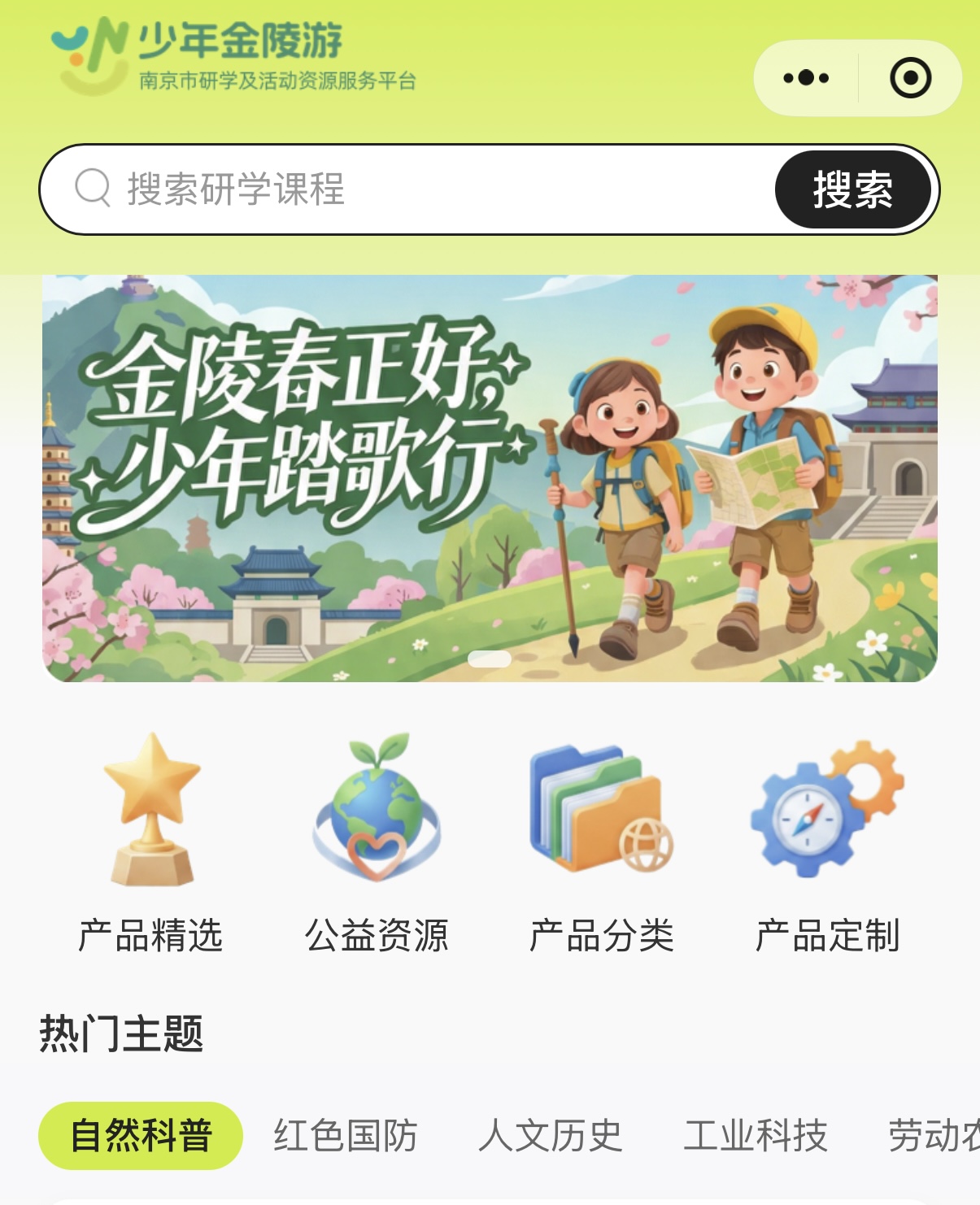The height and width of the screenshot is (1205, 980).
Task: Focus the 搜索研学课程 search field
Action: 407,189
